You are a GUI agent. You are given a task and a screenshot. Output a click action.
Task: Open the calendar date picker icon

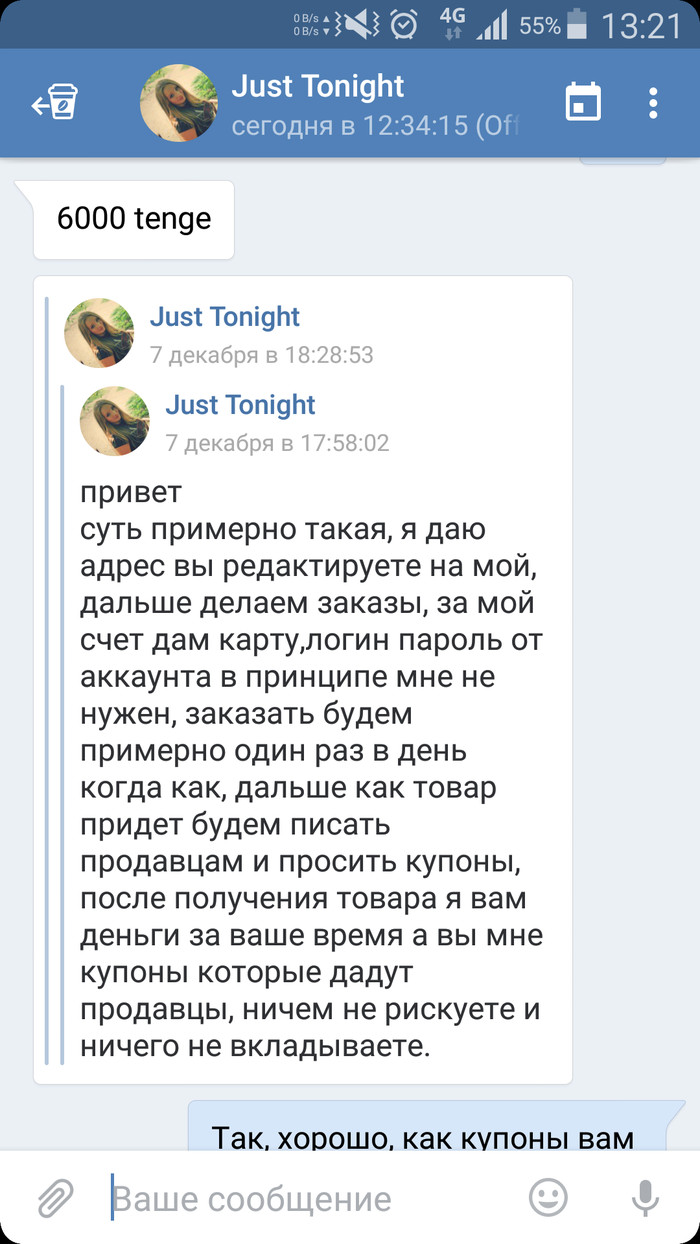tap(583, 103)
